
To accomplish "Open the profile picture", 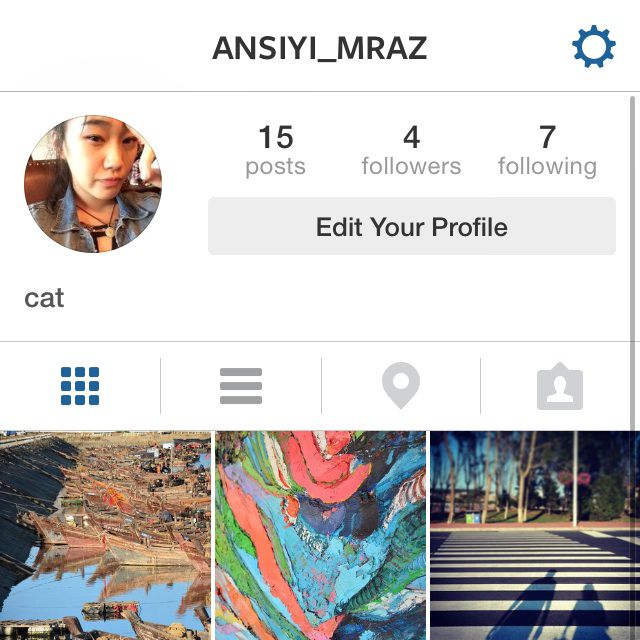I will tap(93, 184).
